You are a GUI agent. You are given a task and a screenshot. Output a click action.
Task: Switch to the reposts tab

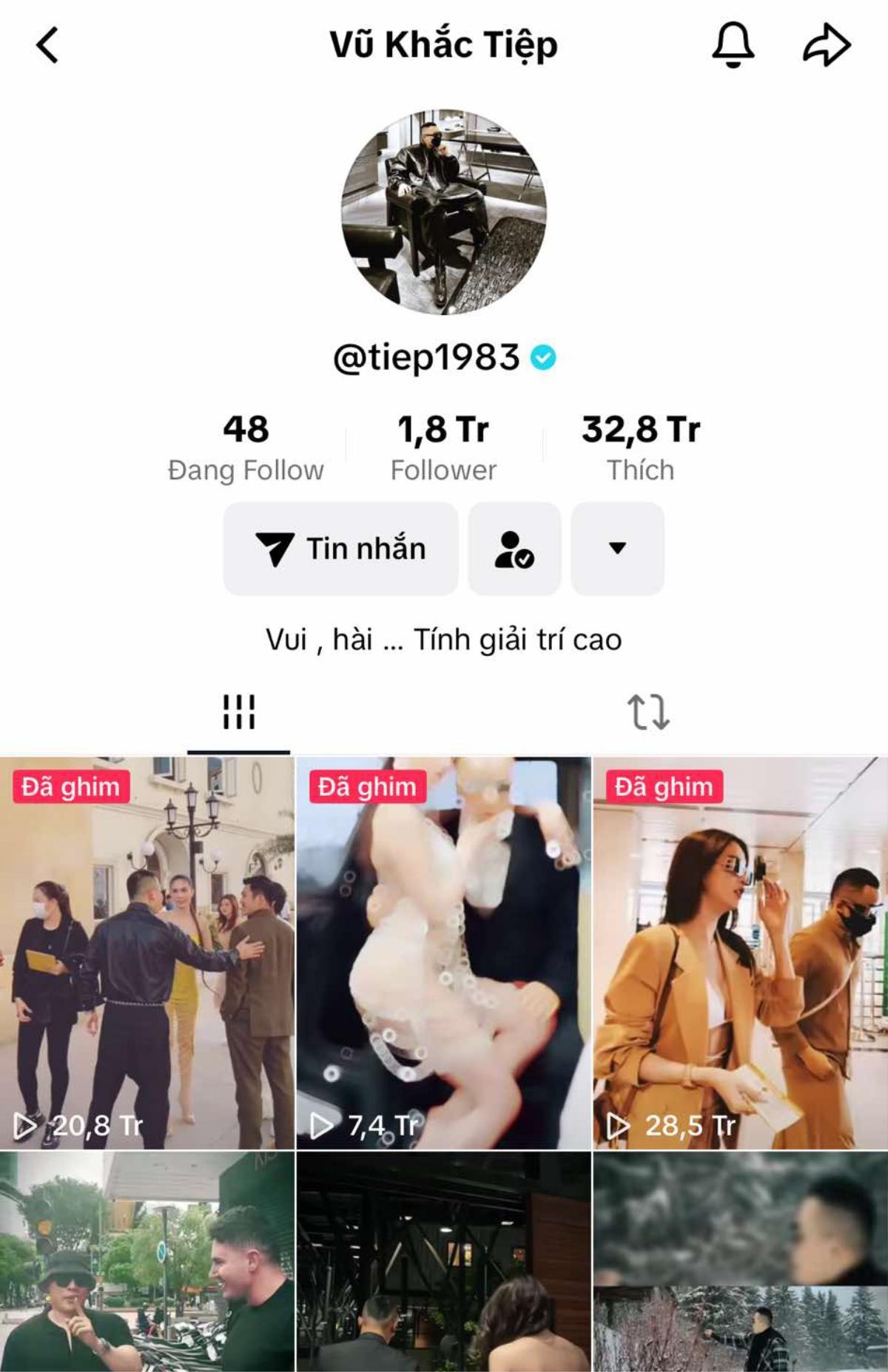coord(648,712)
